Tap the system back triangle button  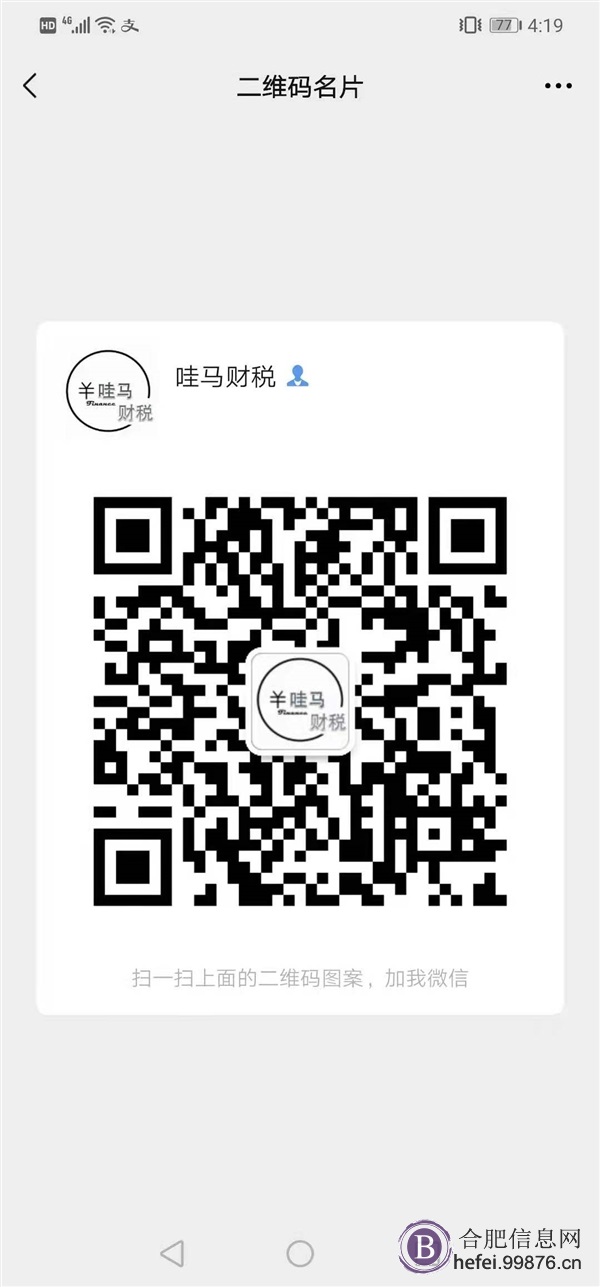coord(172,1252)
